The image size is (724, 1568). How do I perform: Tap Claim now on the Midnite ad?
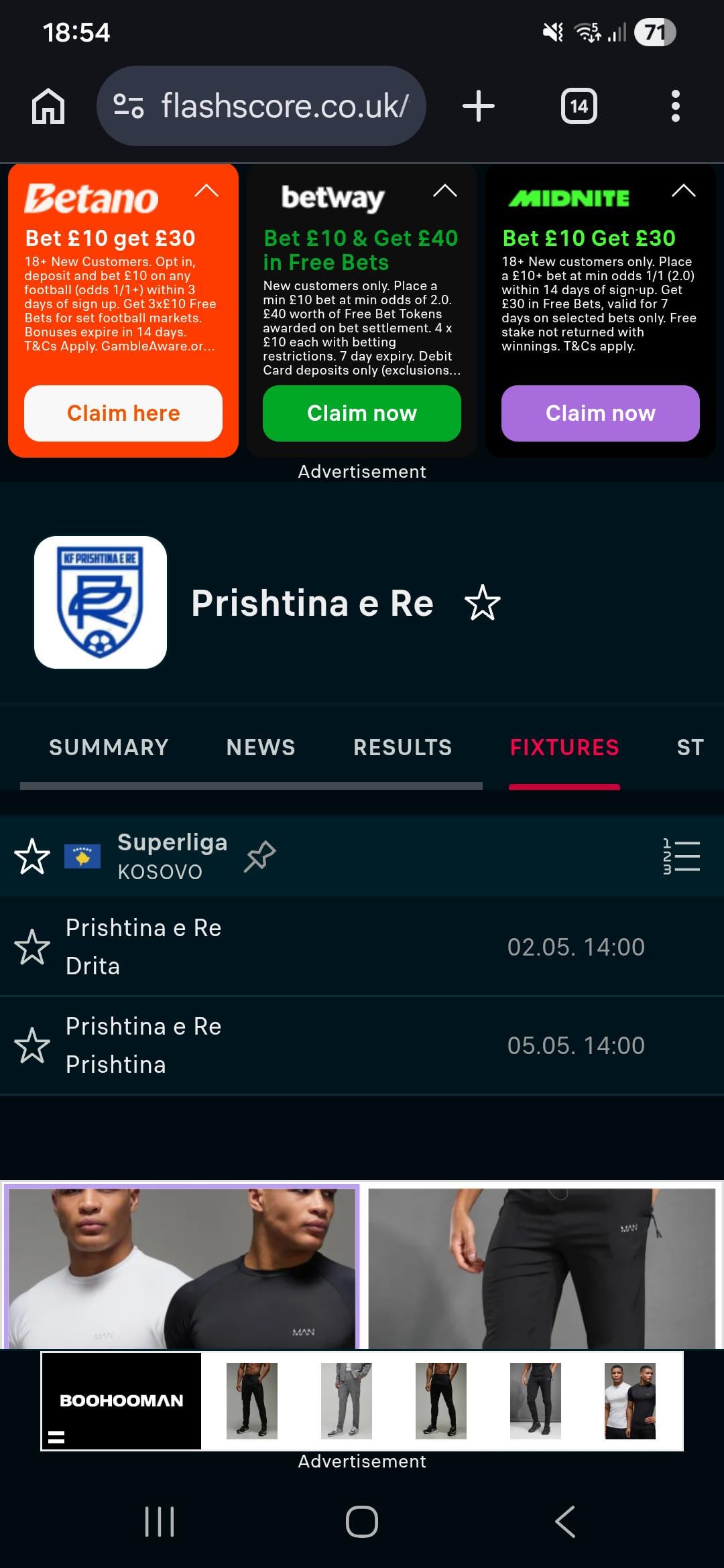coord(600,413)
